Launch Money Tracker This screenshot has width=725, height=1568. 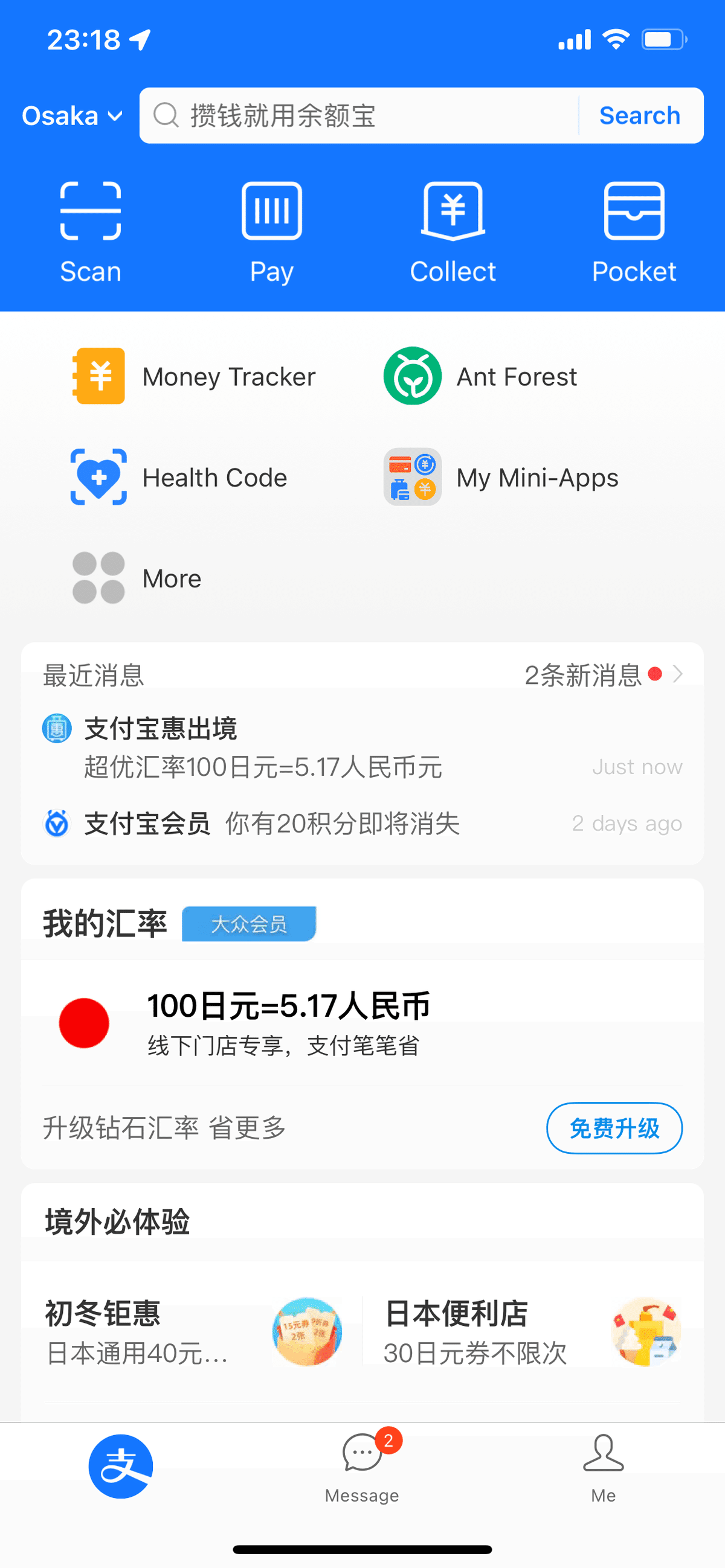coord(195,376)
